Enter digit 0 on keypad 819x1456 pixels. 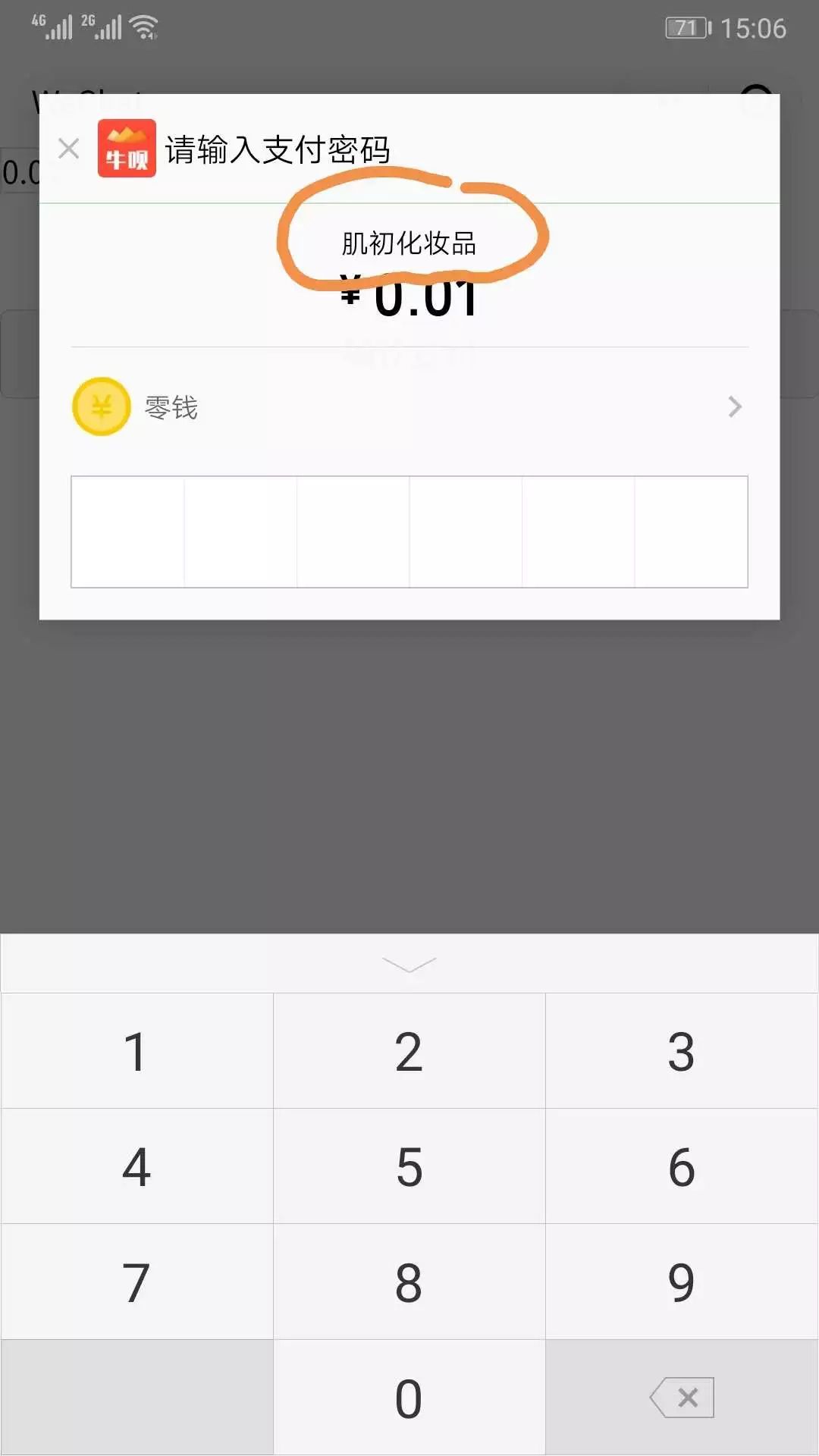pyautogui.click(x=409, y=1398)
